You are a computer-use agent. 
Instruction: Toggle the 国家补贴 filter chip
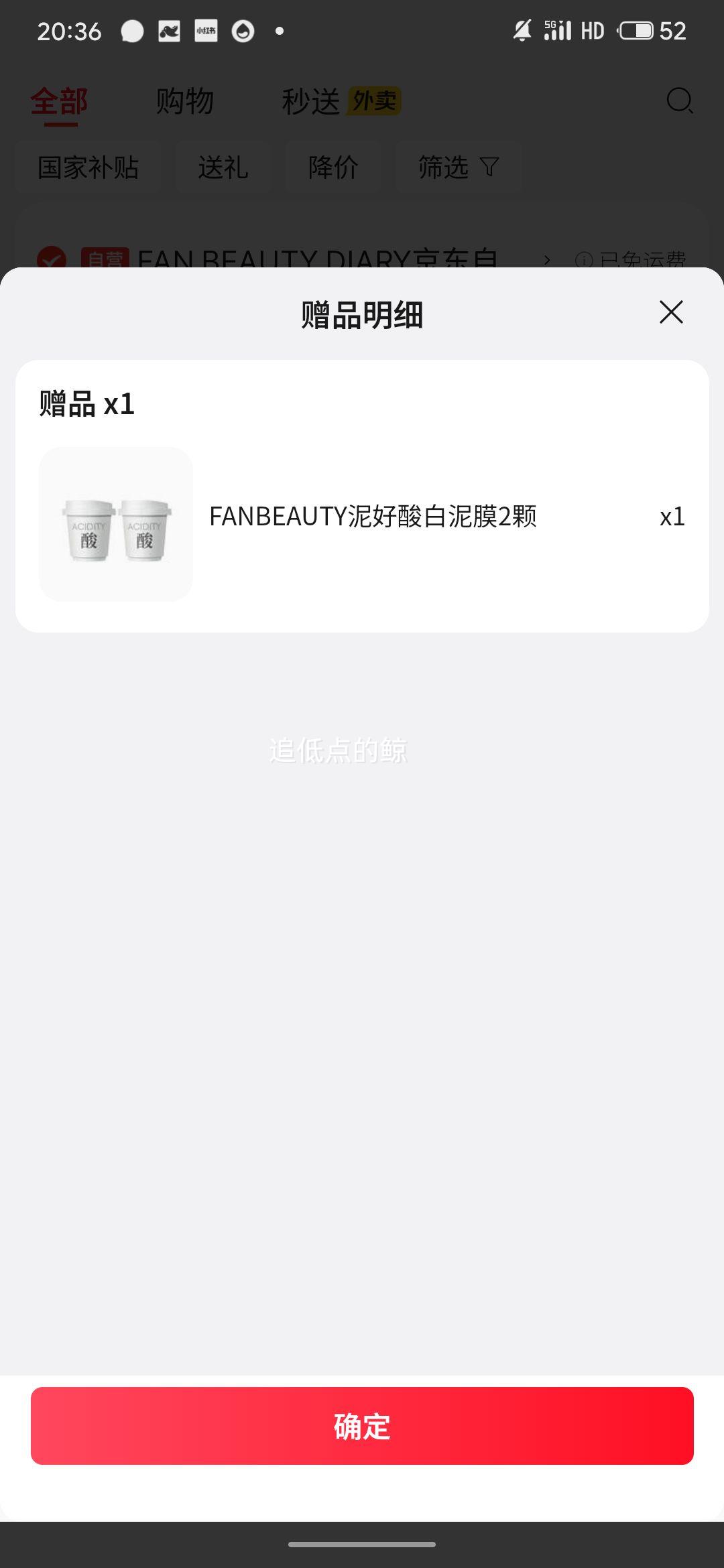click(88, 168)
